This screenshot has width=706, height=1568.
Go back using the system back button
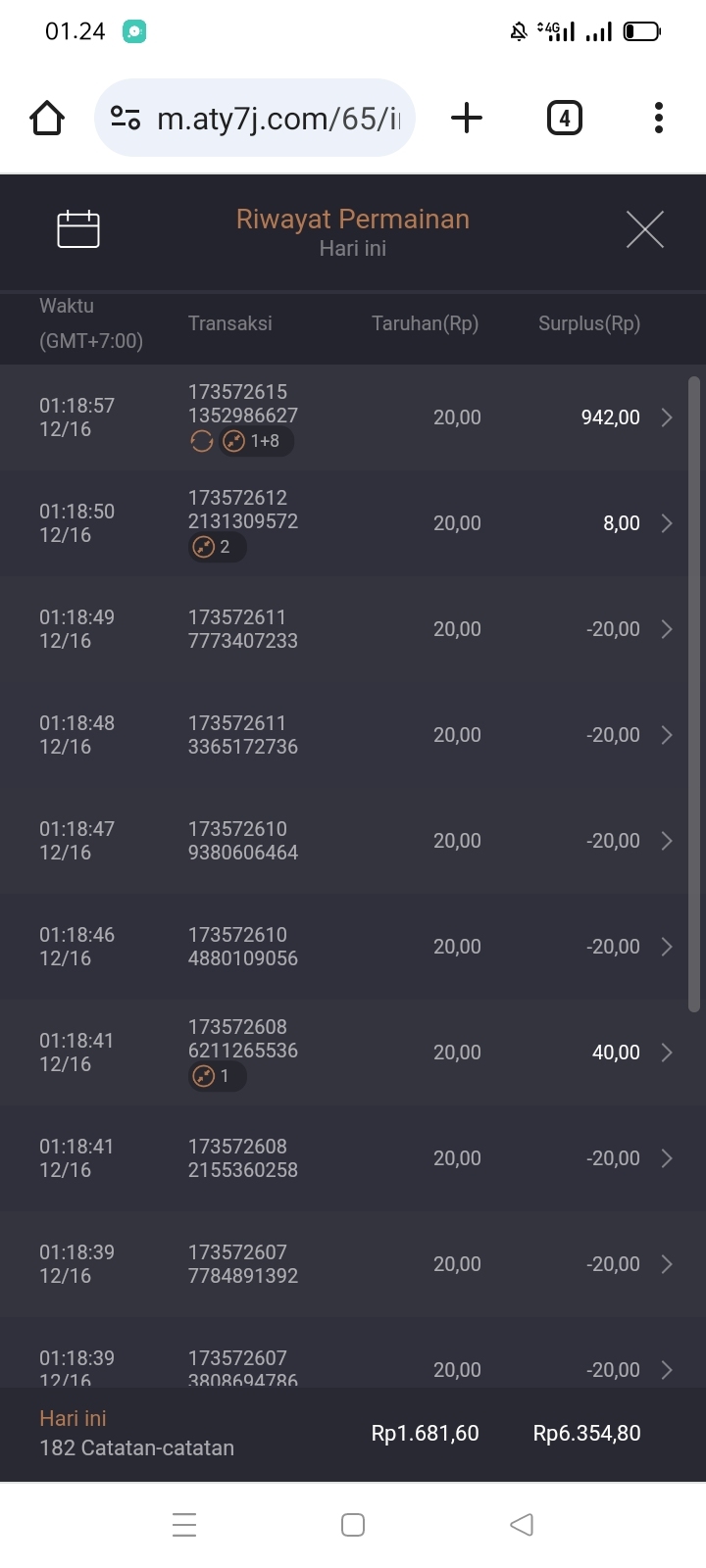(x=522, y=1524)
